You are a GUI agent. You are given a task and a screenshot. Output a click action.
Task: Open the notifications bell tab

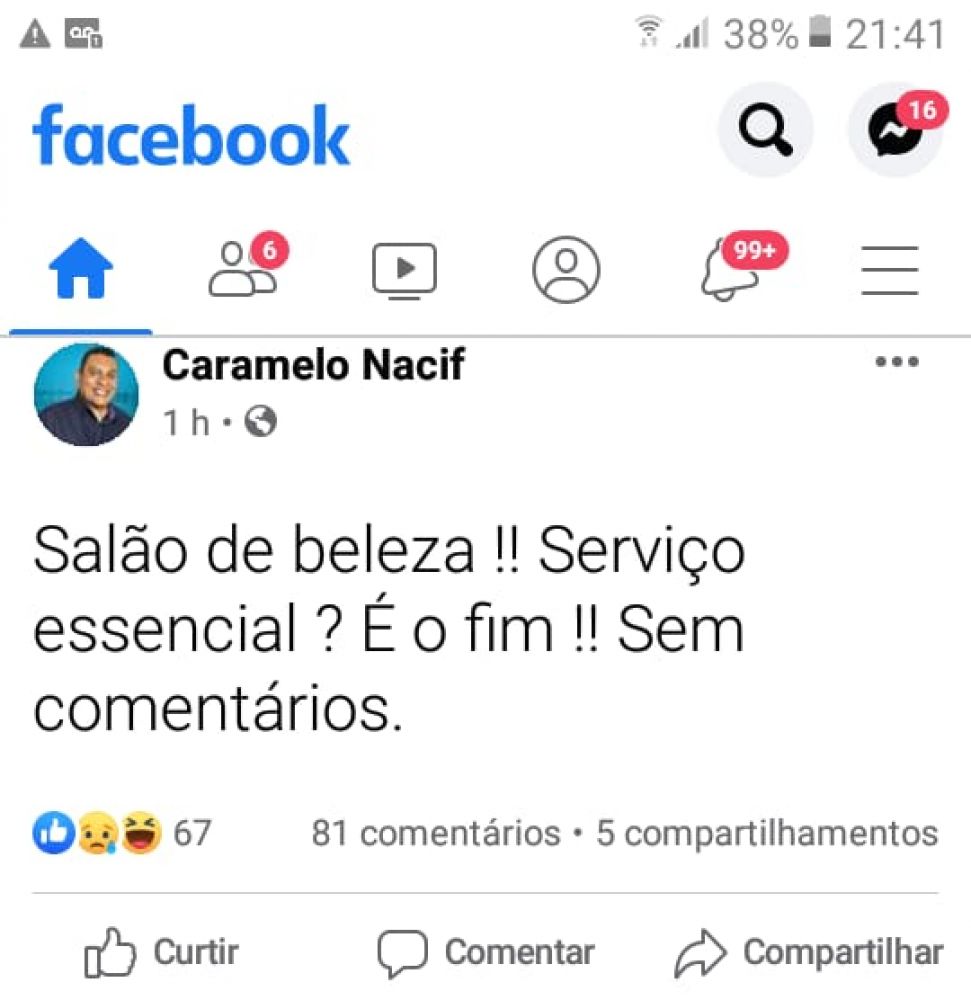[728, 270]
